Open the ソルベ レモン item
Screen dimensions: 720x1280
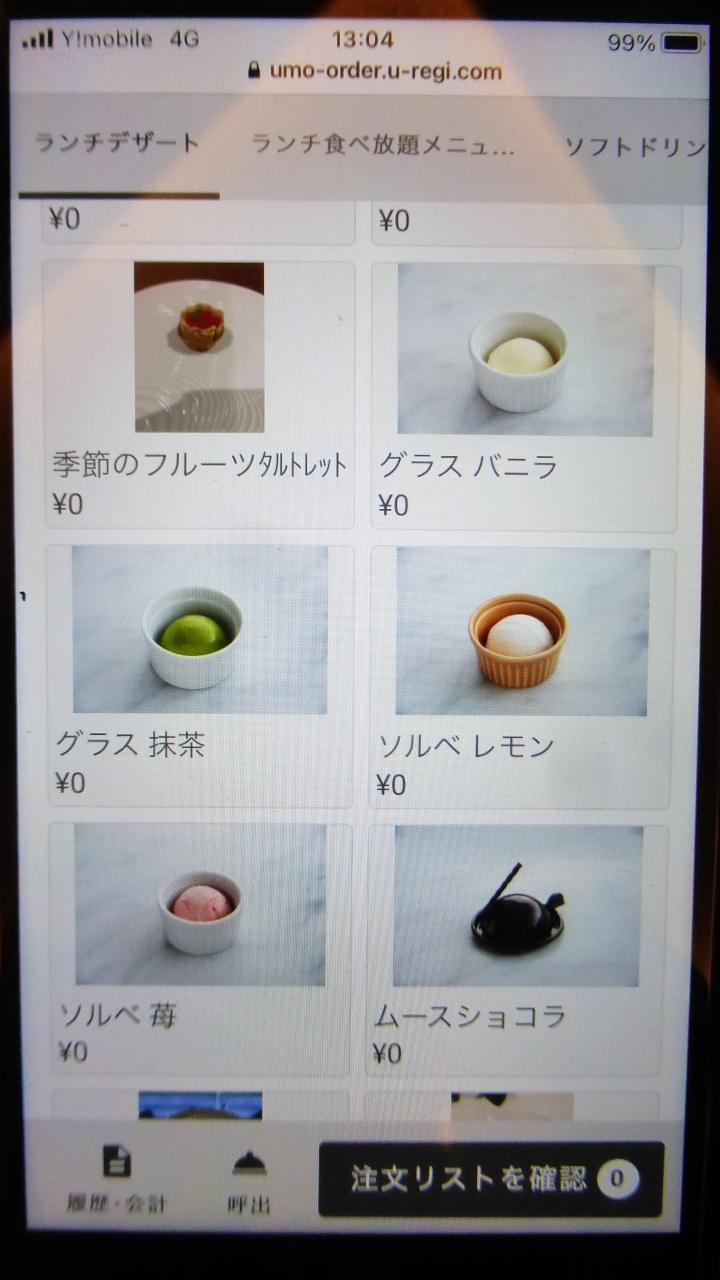[521, 677]
